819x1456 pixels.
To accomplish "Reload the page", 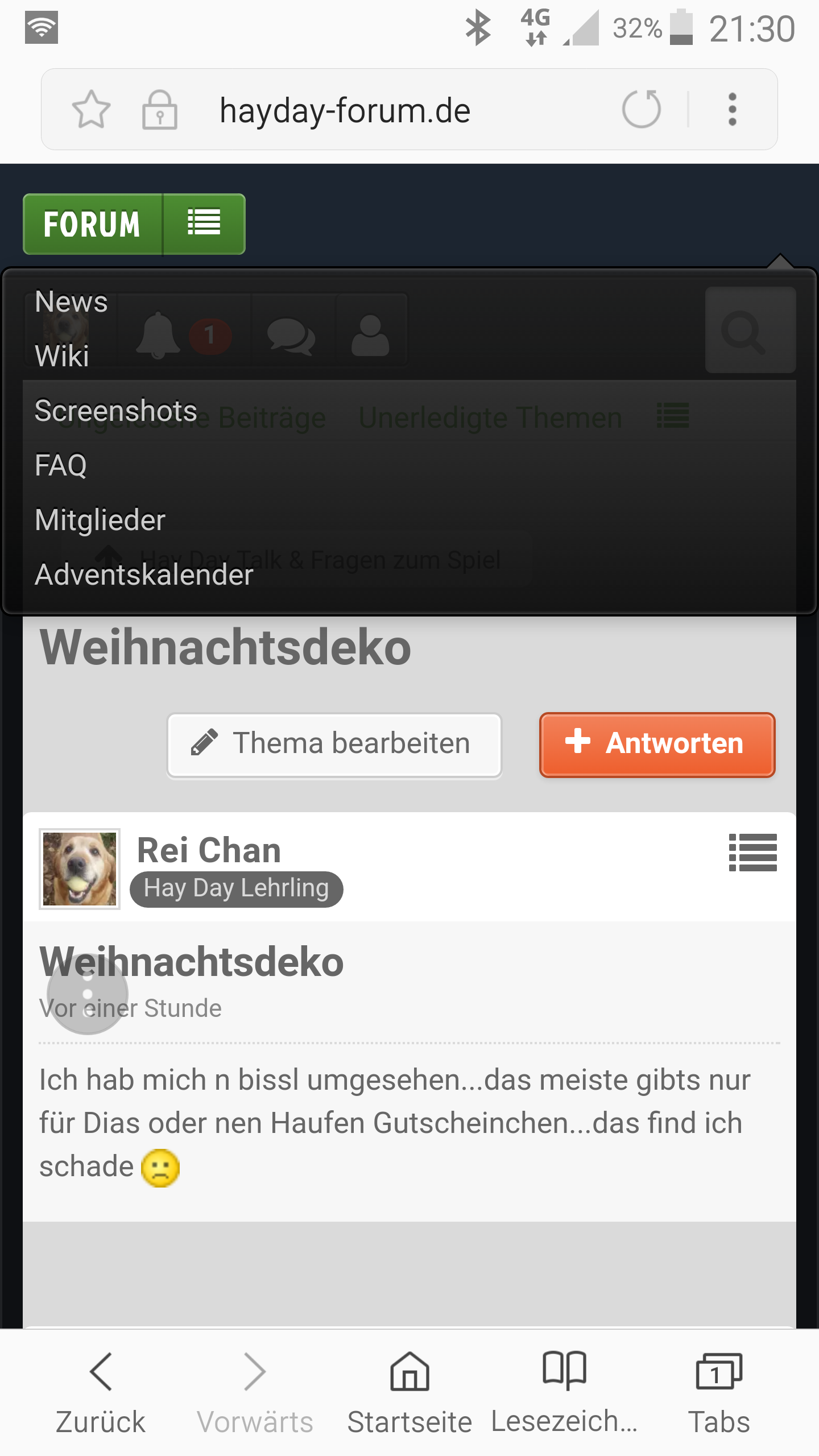I will click(x=642, y=109).
